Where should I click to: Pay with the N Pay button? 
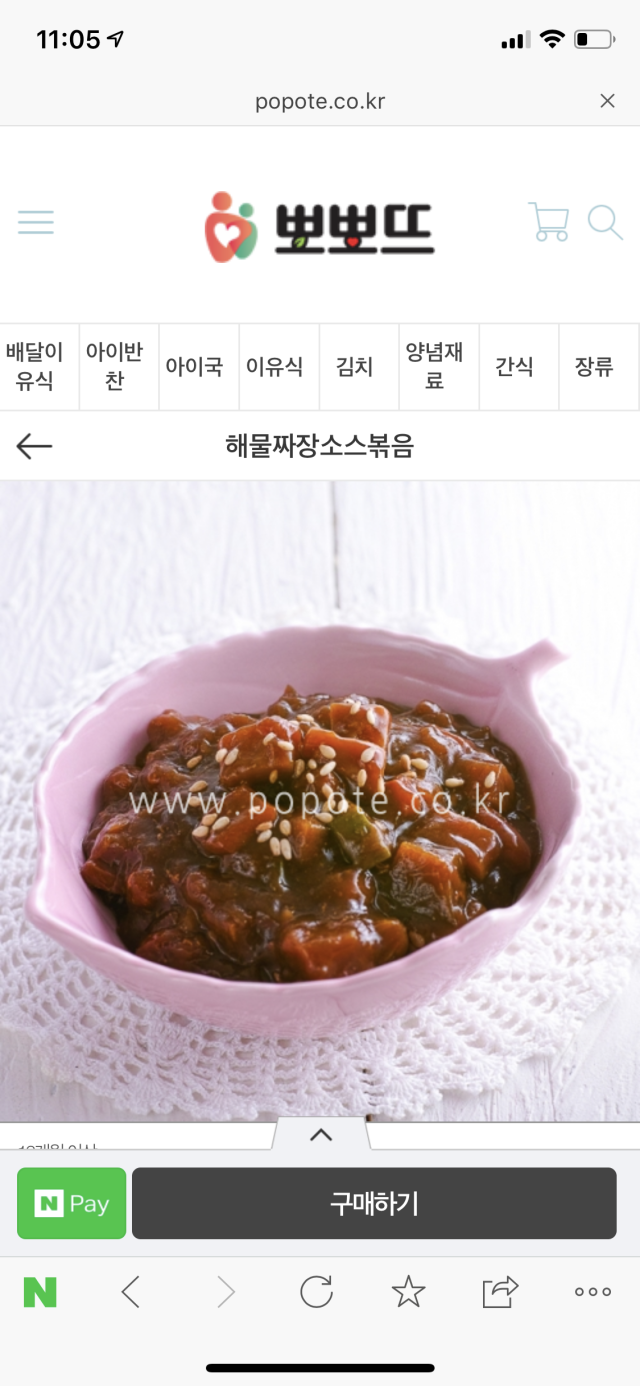coord(72,1204)
